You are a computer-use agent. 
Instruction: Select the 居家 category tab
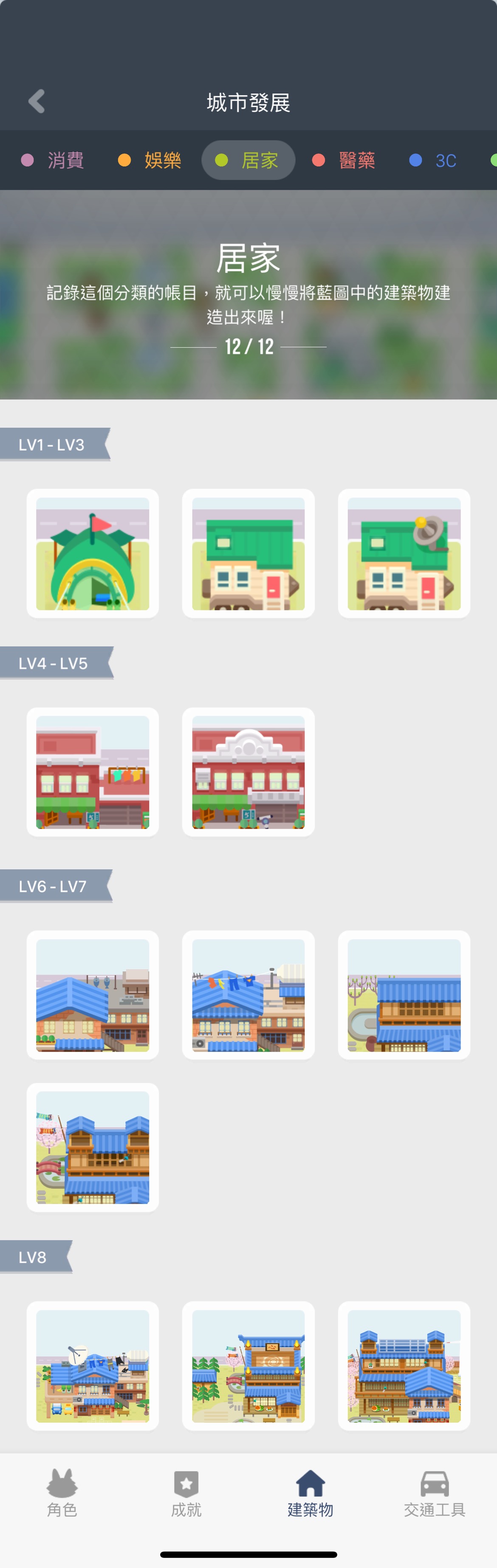(248, 160)
